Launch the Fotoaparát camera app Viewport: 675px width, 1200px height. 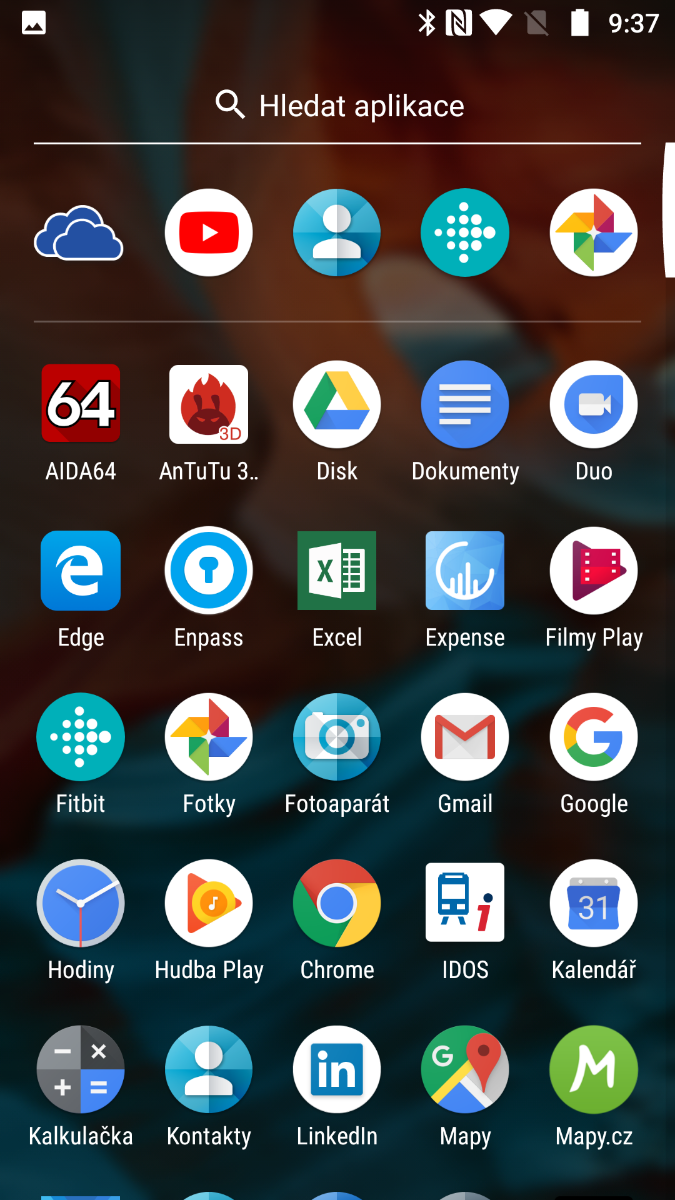tap(337, 737)
